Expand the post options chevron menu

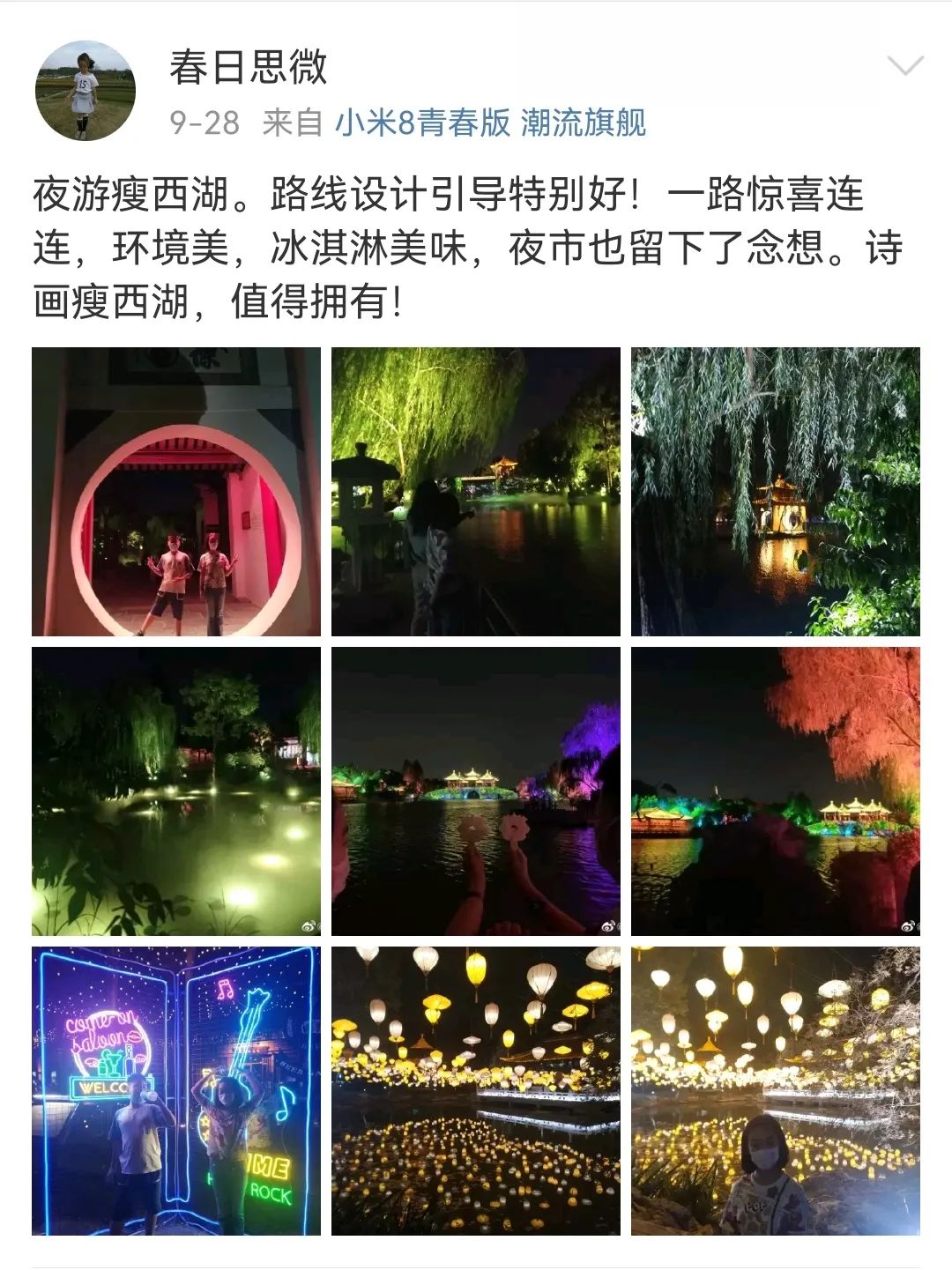tap(904, 66)
